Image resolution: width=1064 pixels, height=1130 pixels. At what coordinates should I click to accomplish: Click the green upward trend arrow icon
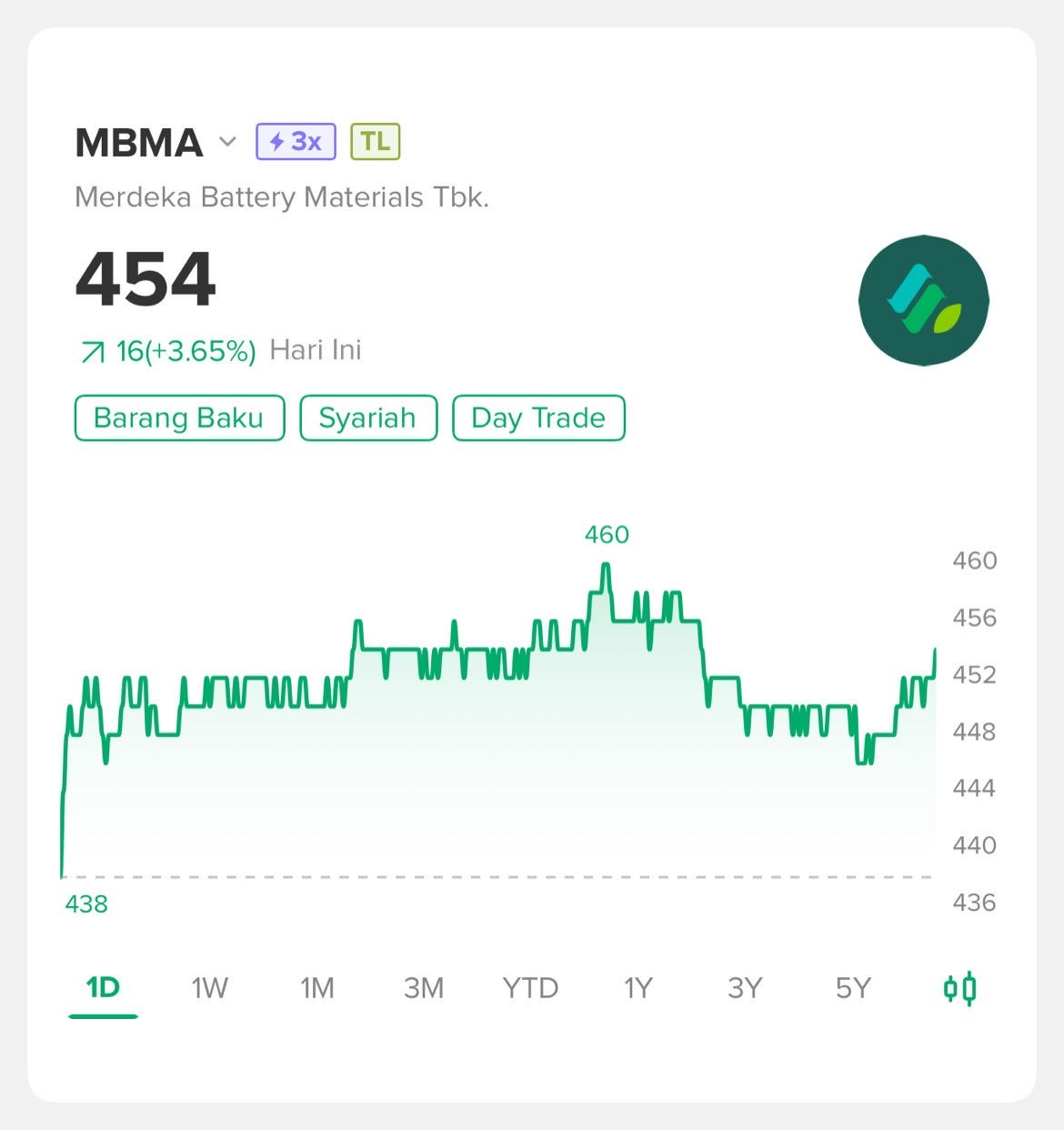(x=92, y=349)
